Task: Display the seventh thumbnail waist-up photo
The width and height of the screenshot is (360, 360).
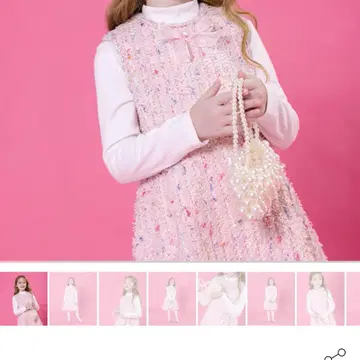Action: click(x=321, y=299)
